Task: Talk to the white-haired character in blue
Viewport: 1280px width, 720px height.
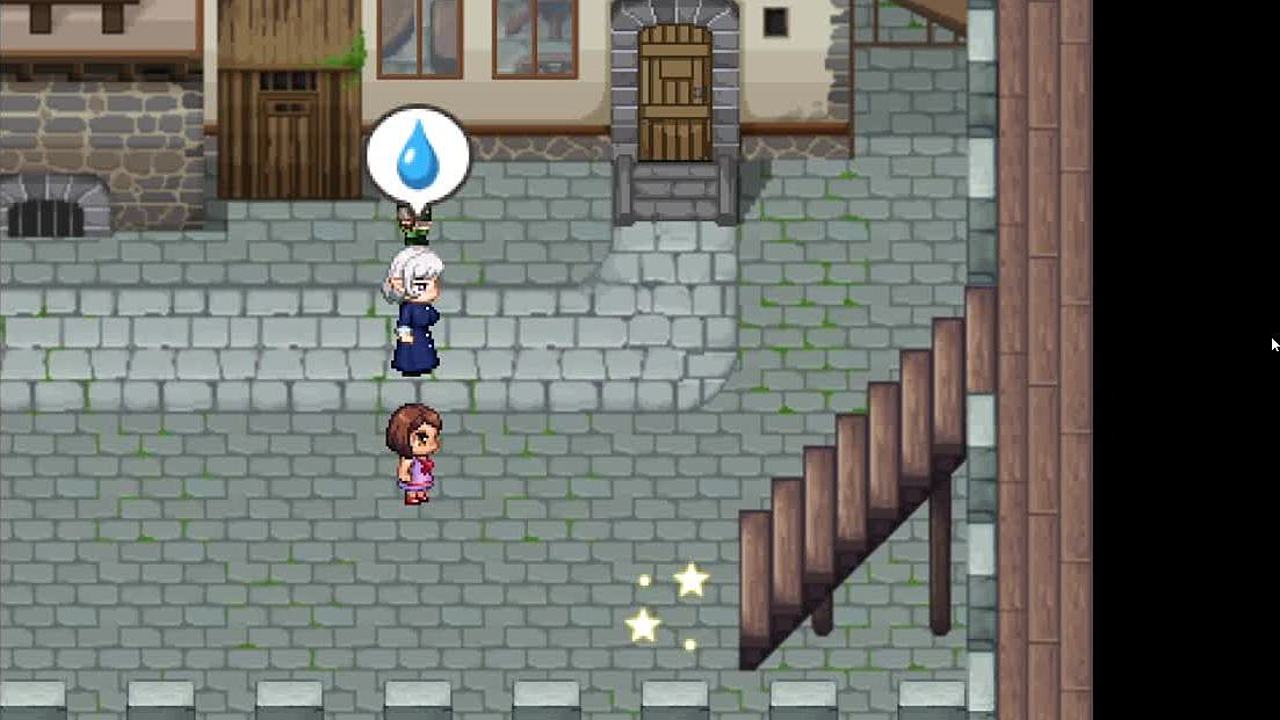Action: coord(414,312)
